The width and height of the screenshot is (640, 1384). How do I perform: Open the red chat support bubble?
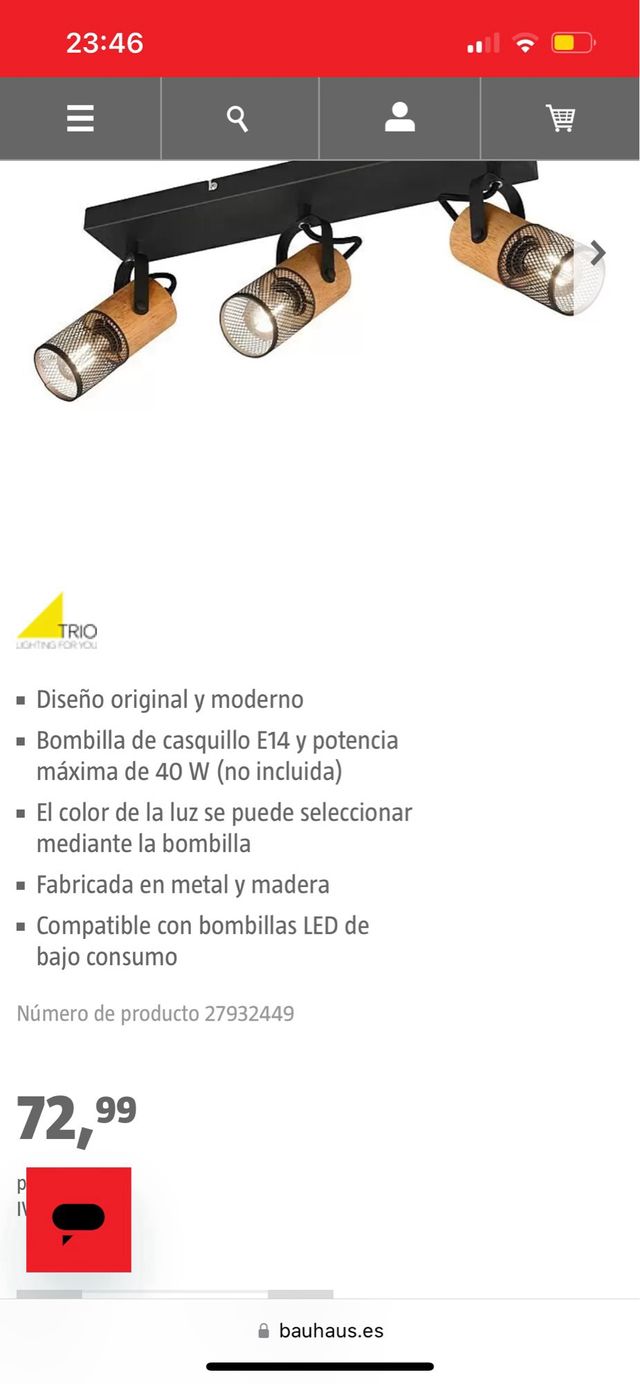[x=79, y=1219]
